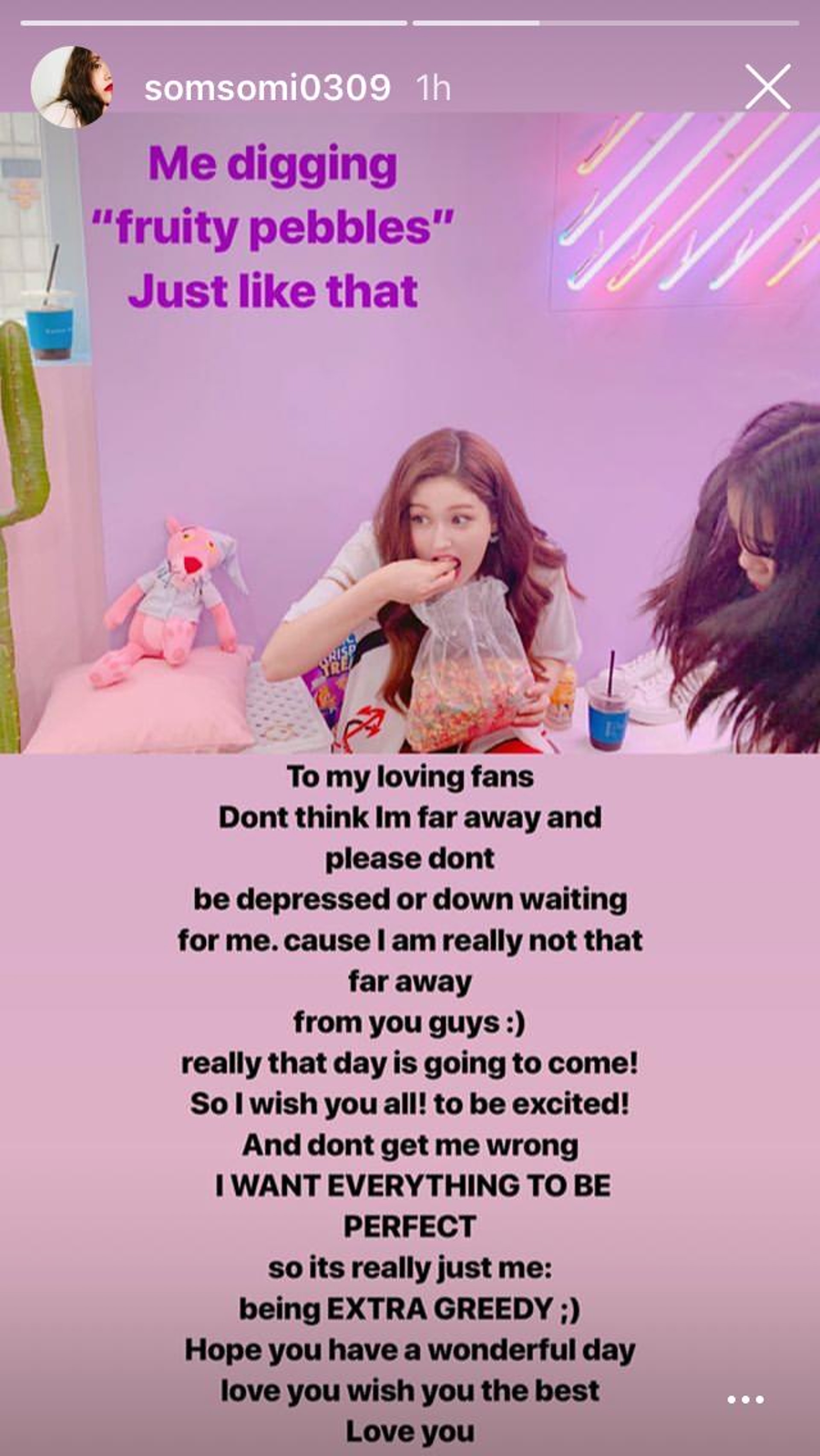Open the somsomi0309 username link
Viewport: 820px width, 1456px height.
(x=267, y=88)
